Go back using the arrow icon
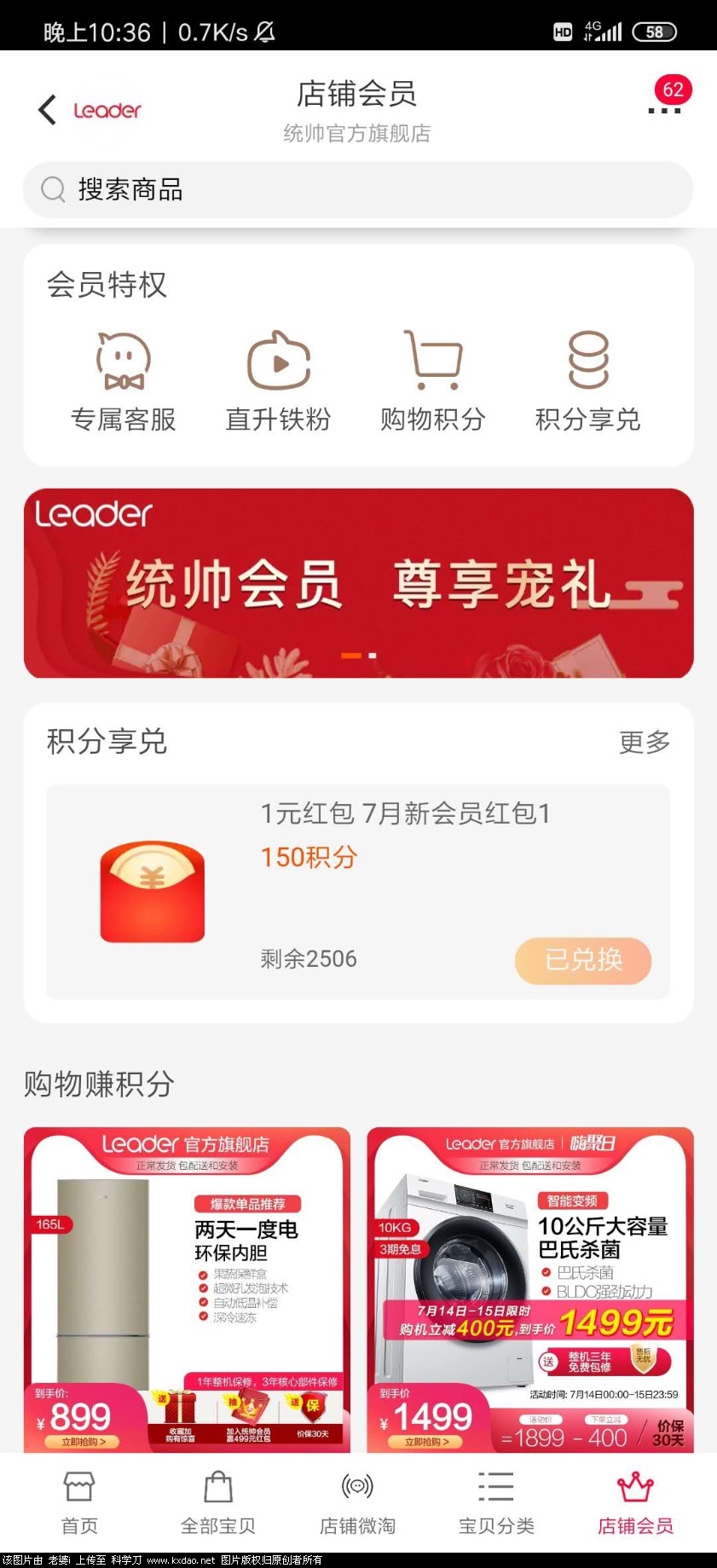 click(x=48, y=110)
